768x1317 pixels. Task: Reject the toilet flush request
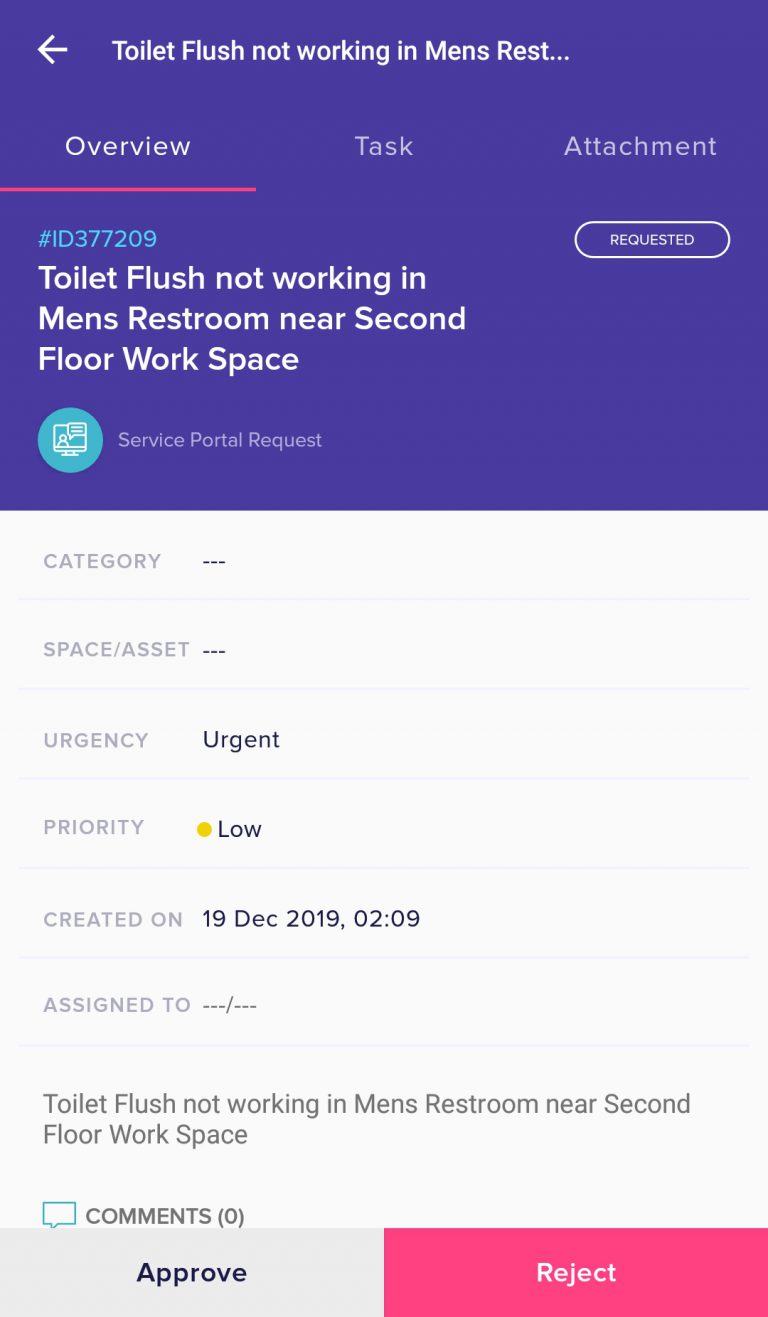click(x=576, y=1272)
